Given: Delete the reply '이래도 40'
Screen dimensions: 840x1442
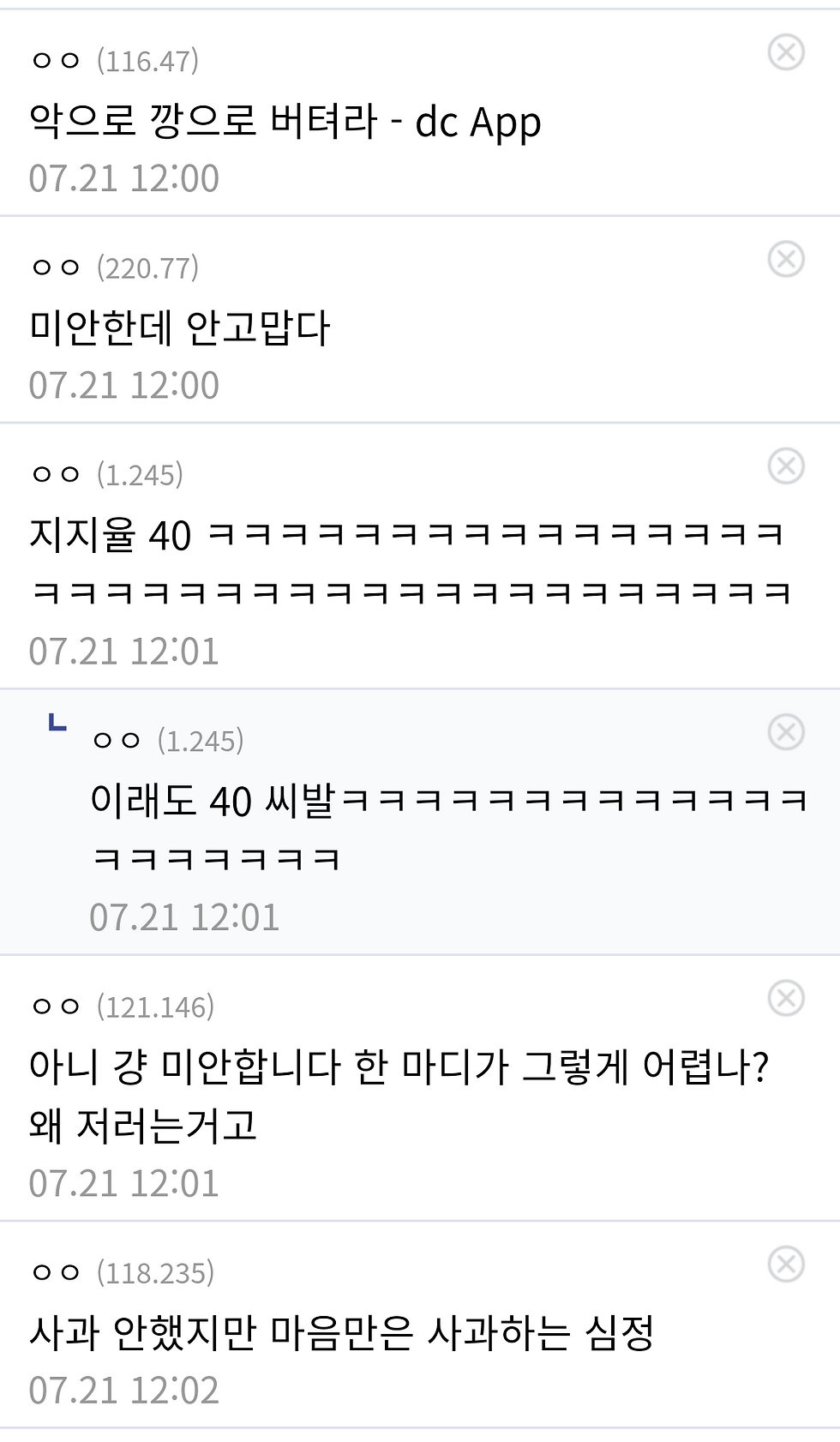Looking at the screenshot, I should 785,732.
